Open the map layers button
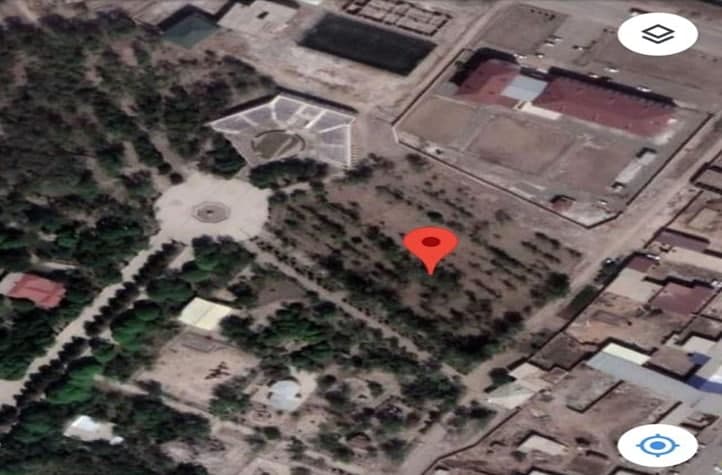This screenshot has width=722, height=475. click(x=657, y=34)
